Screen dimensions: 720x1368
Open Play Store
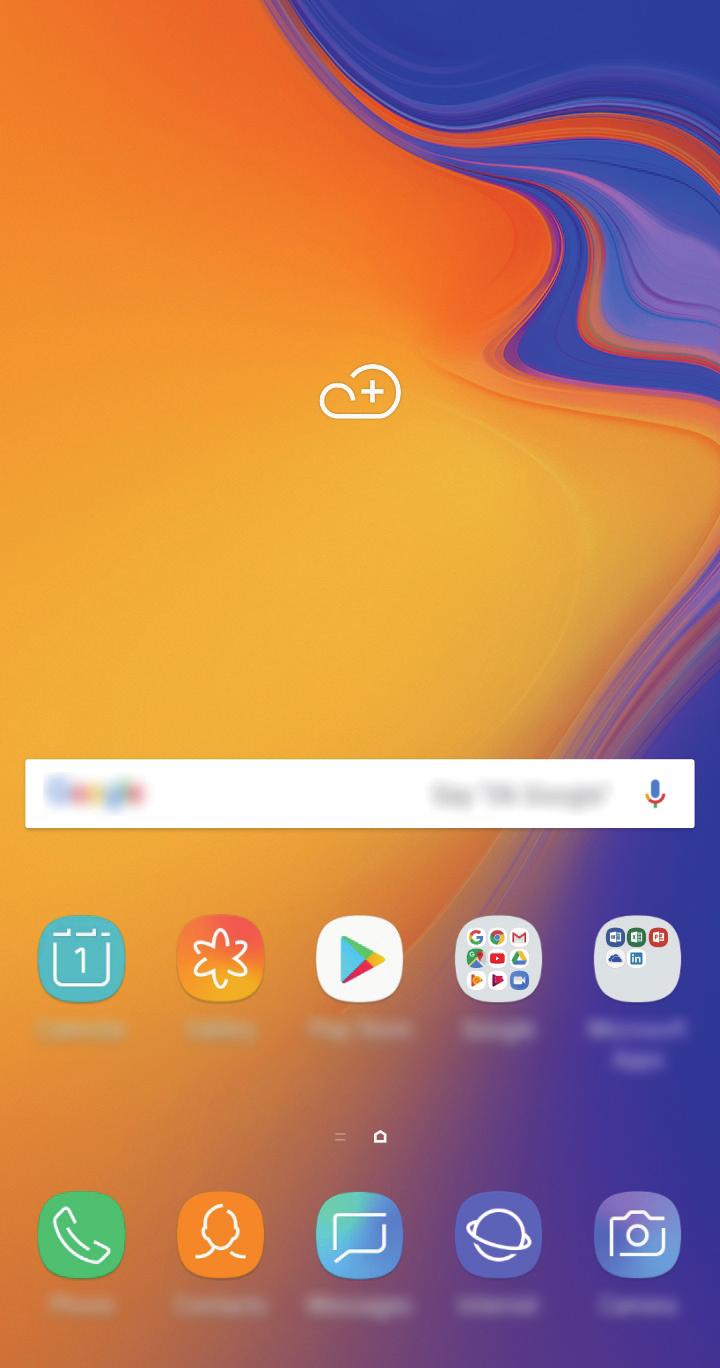click(359, 959)
